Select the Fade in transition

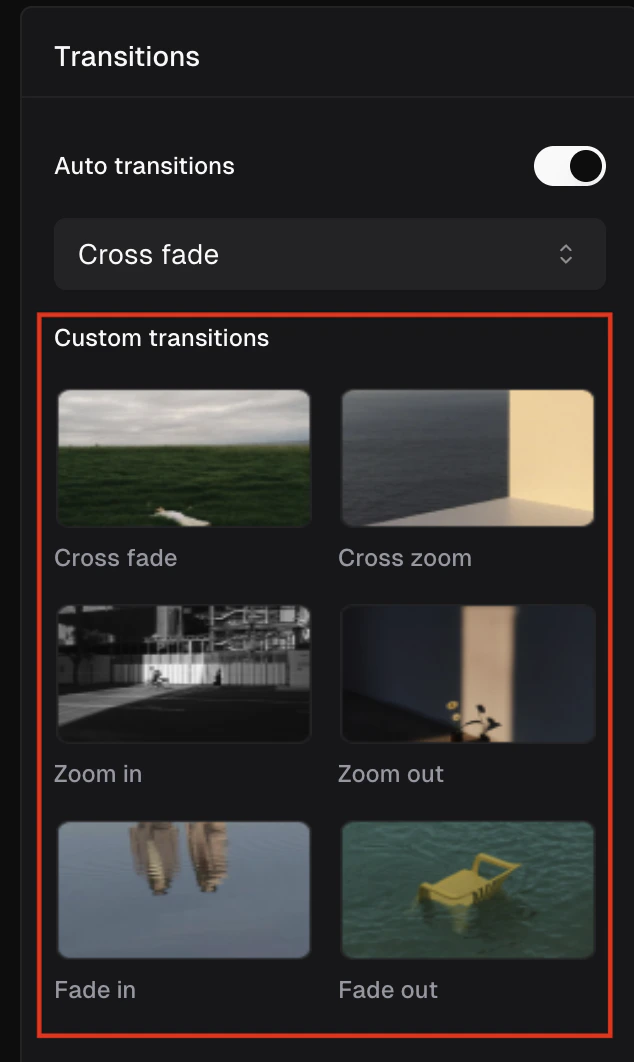point(184,889)
